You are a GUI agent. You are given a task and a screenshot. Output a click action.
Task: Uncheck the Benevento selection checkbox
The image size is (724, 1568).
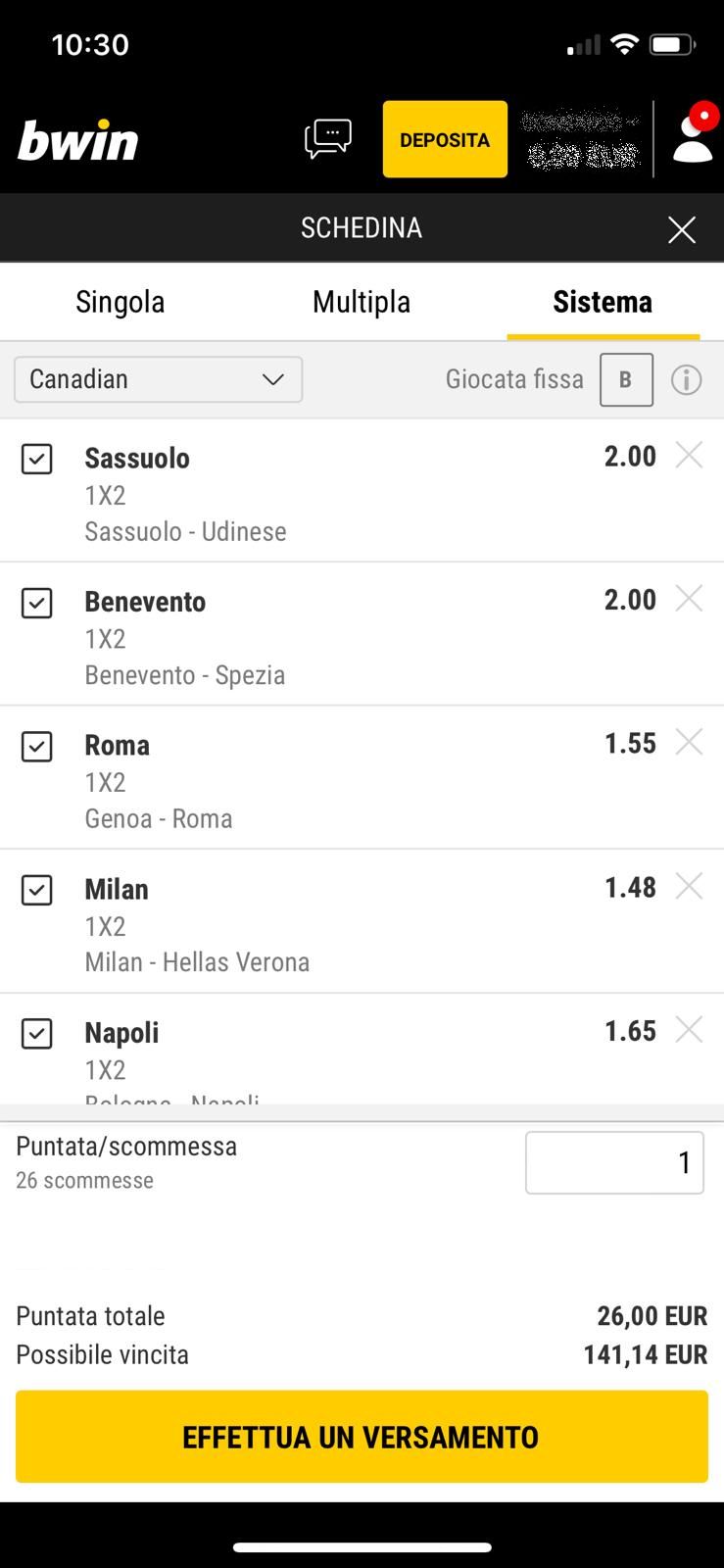(x=36, y=603)
